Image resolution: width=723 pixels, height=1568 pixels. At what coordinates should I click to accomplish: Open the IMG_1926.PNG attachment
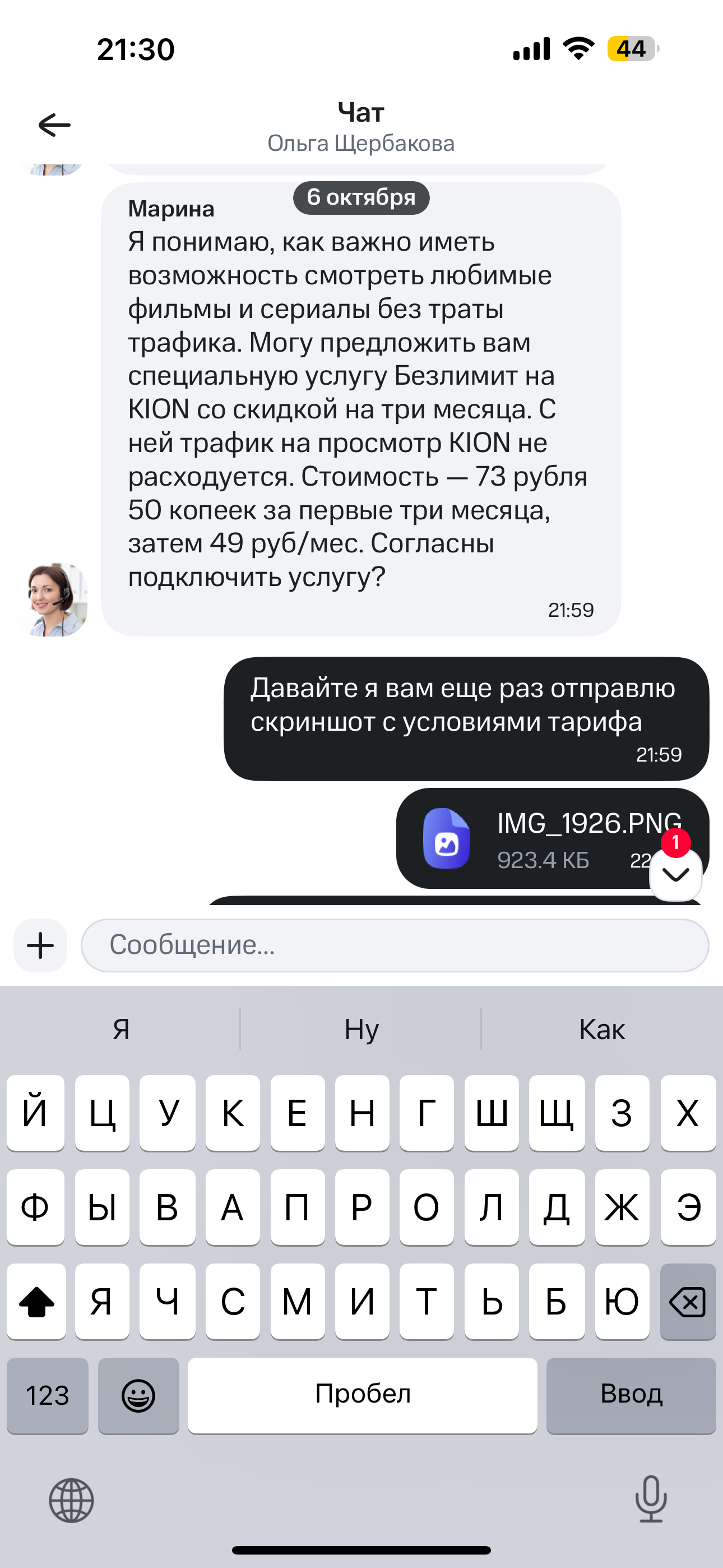(x=536, y=839)
